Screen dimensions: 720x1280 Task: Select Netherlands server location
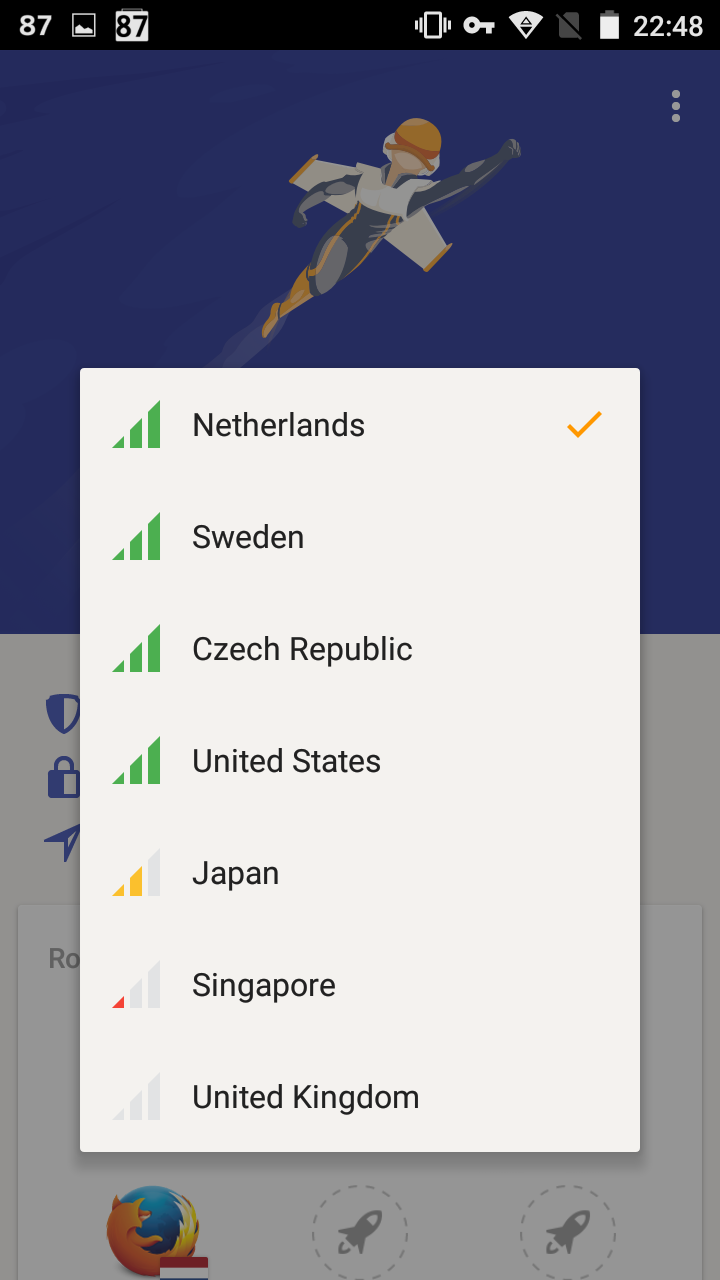click(x=360, y=425)
